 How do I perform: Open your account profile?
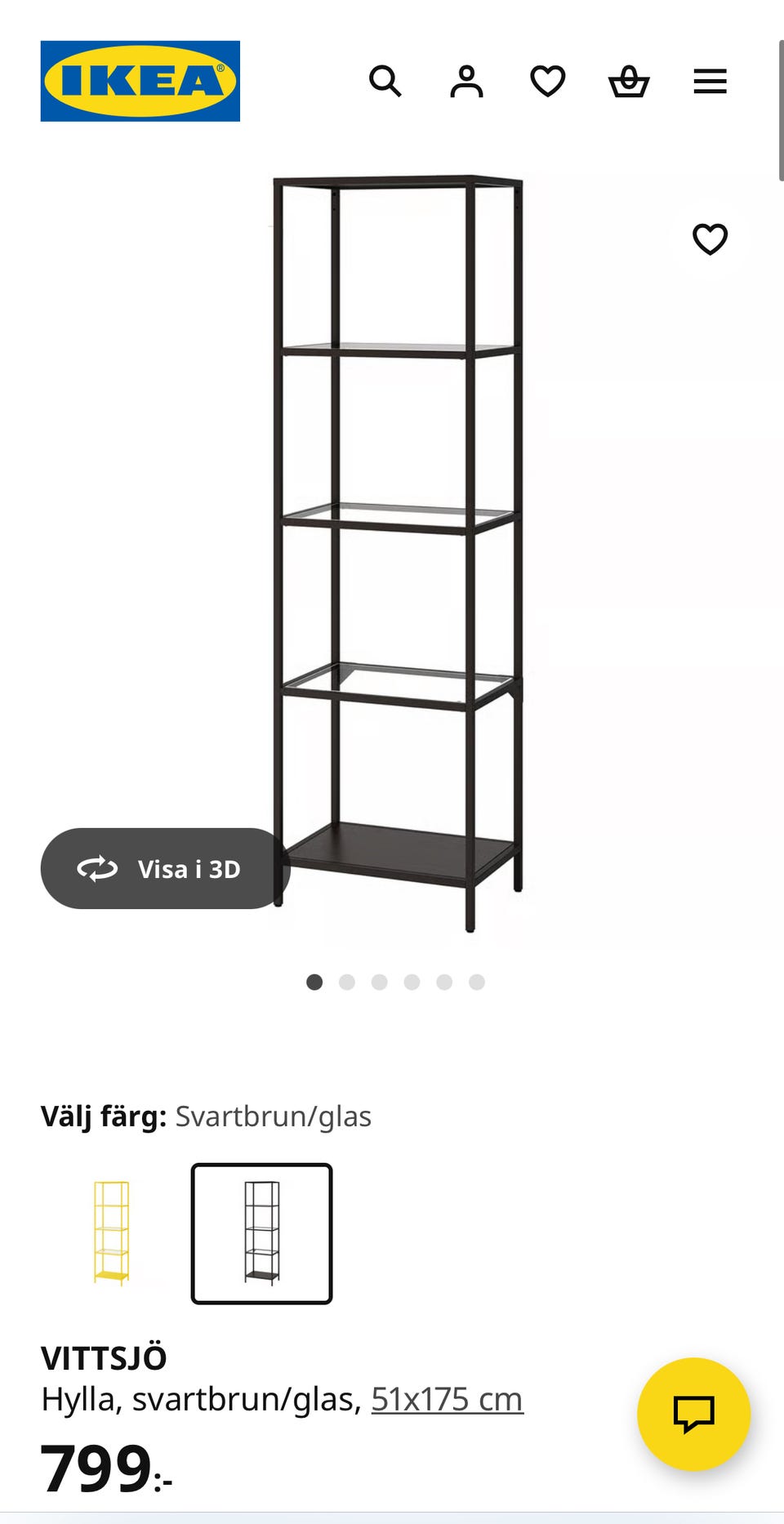click(466, 81)
